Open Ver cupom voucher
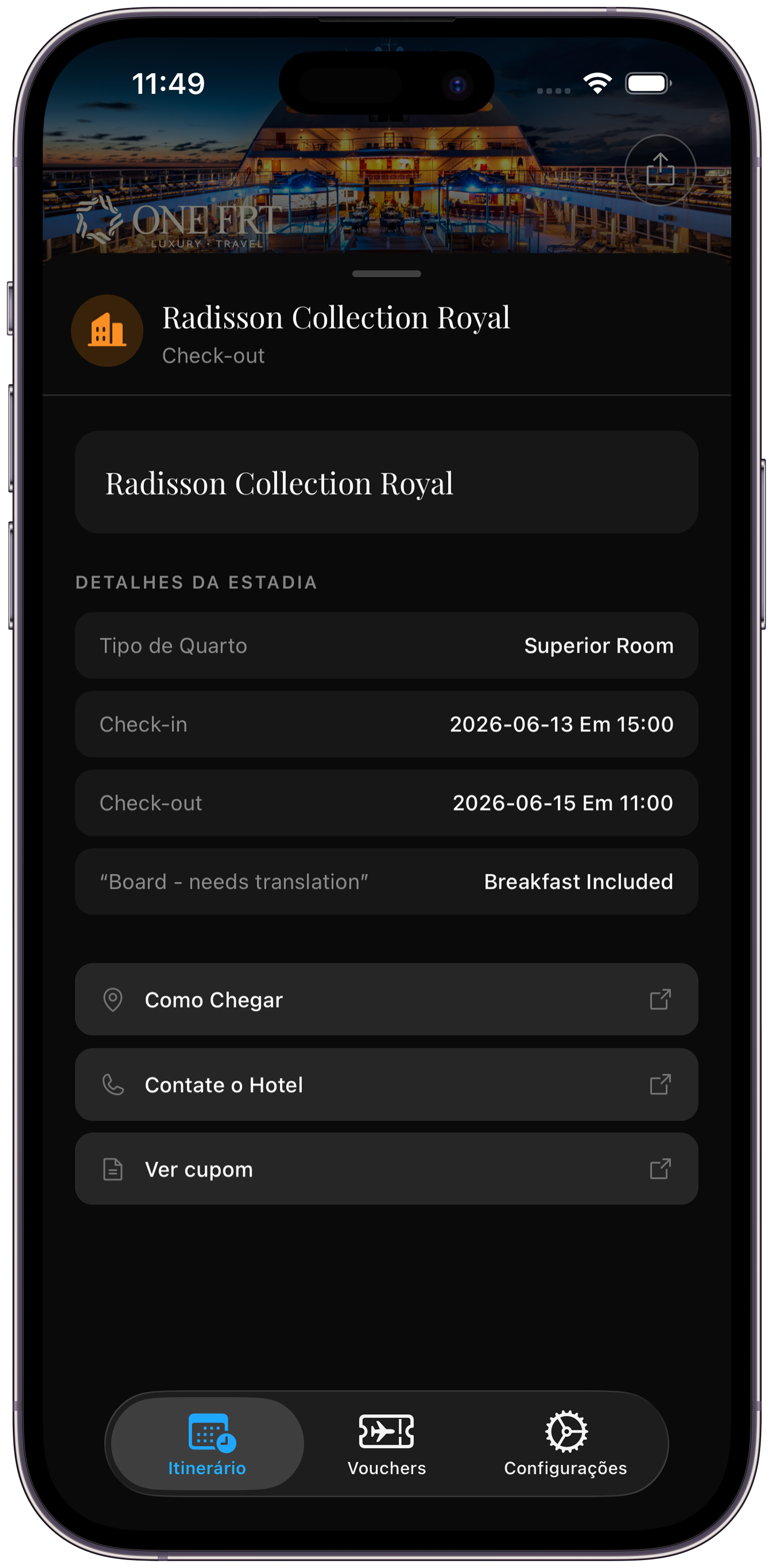This screenshot has width=774, height=1568. point(386,1169)
